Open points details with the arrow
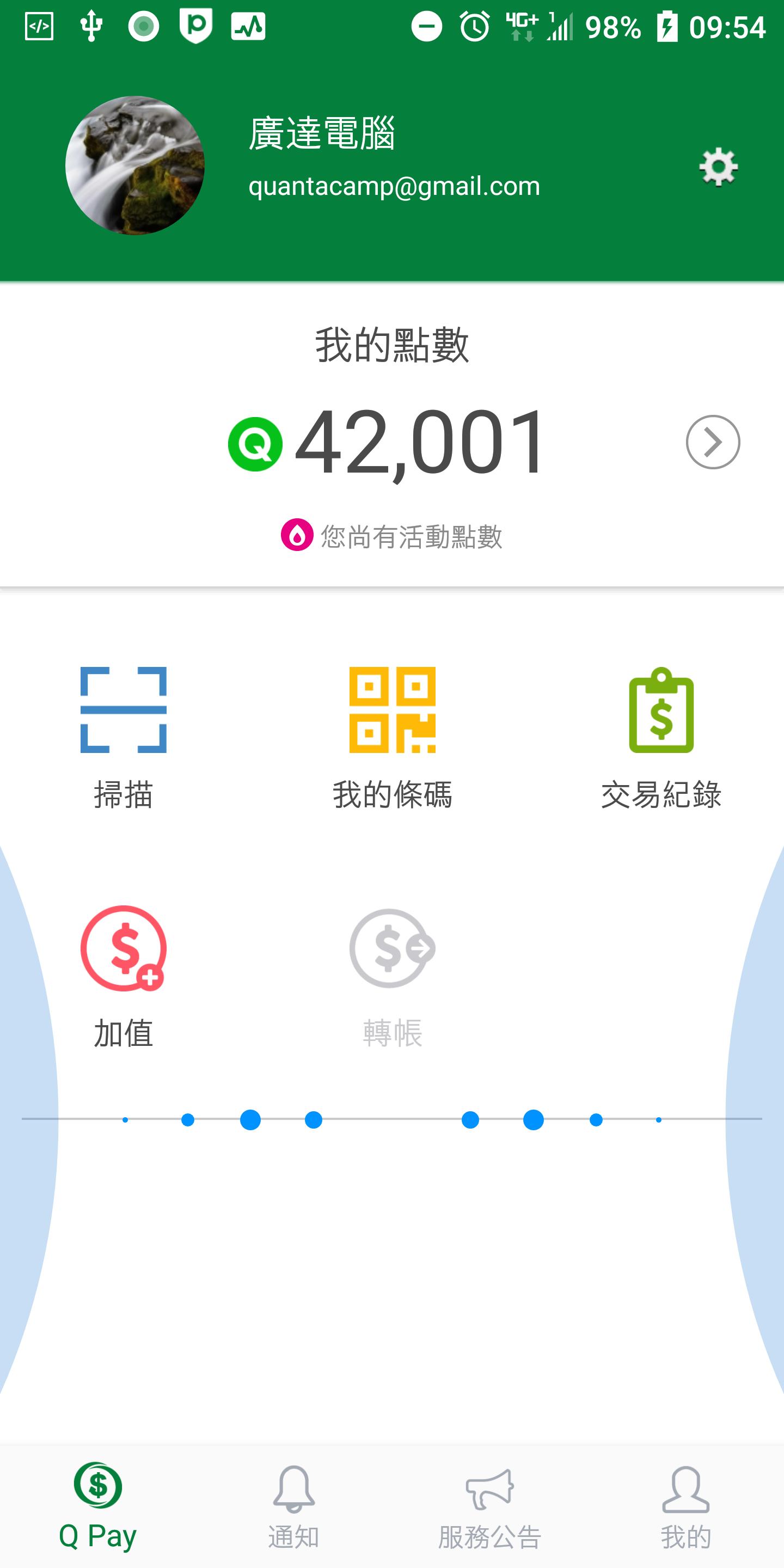 point(713,442)
